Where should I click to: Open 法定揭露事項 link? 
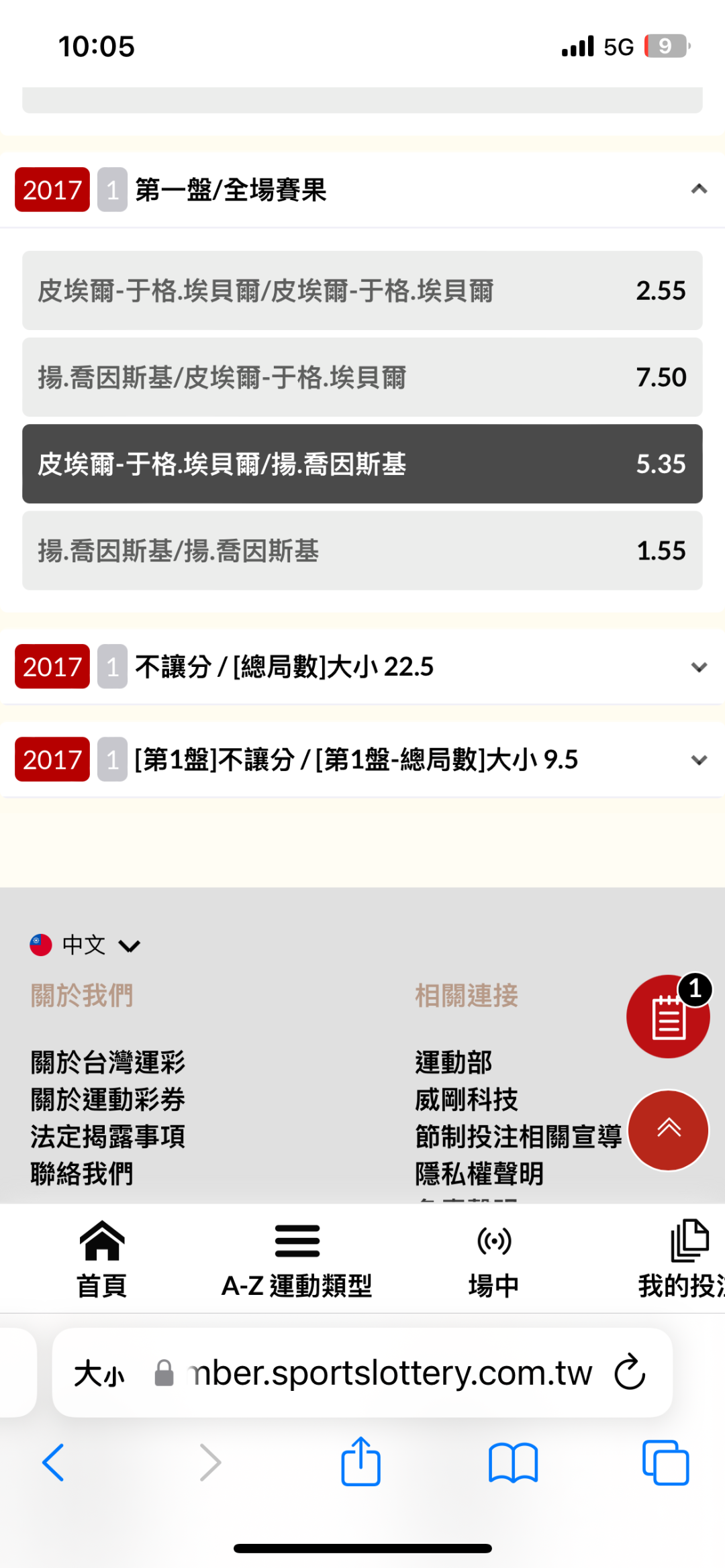click(107, 1136)
